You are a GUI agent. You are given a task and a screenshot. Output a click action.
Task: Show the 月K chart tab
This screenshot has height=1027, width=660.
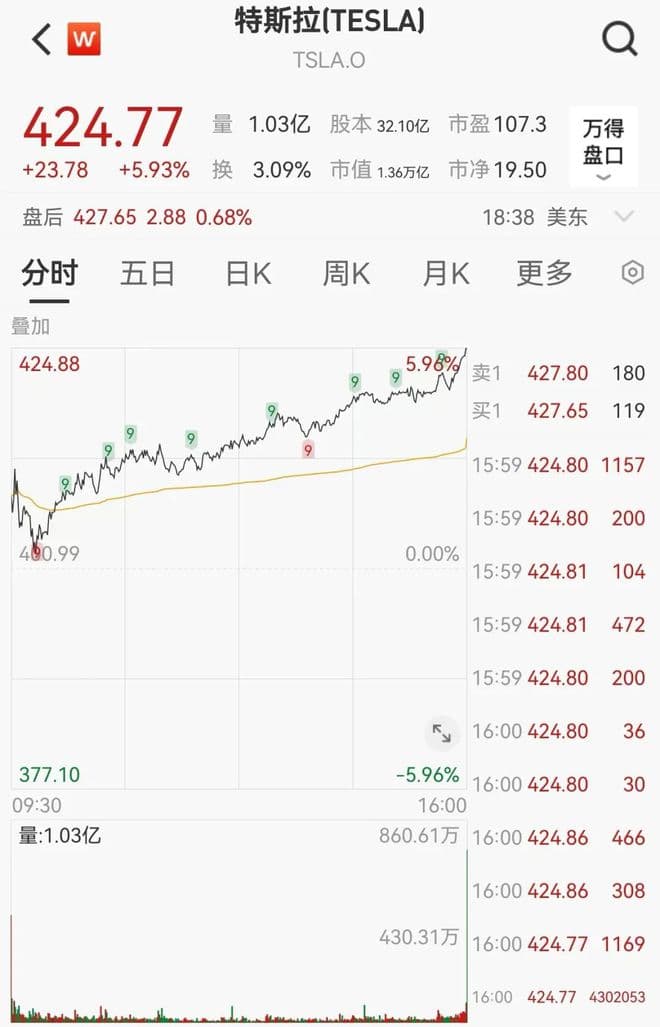tap(445, 273)
